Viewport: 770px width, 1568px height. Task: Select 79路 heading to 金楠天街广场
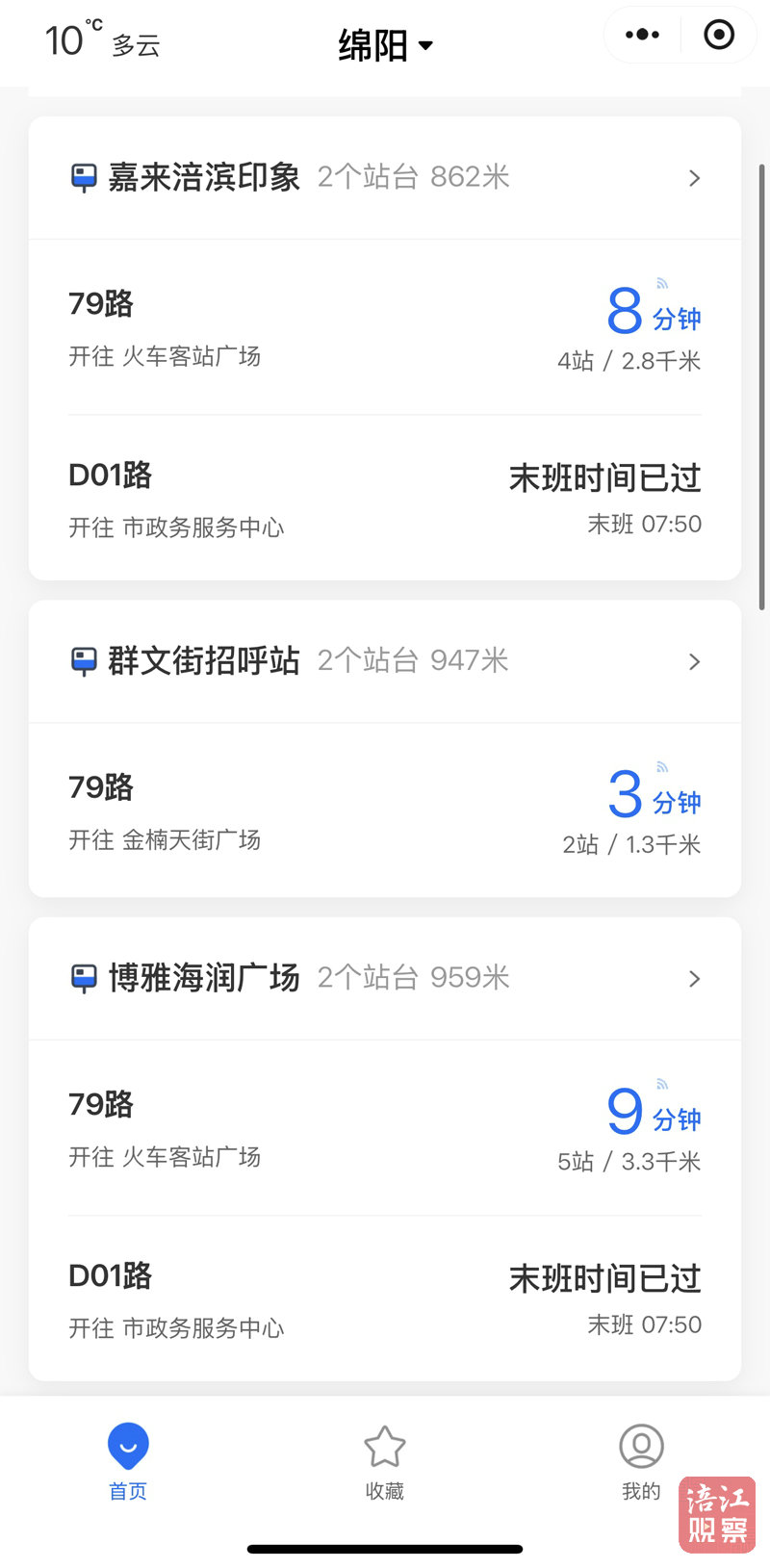tap(385, 811)
